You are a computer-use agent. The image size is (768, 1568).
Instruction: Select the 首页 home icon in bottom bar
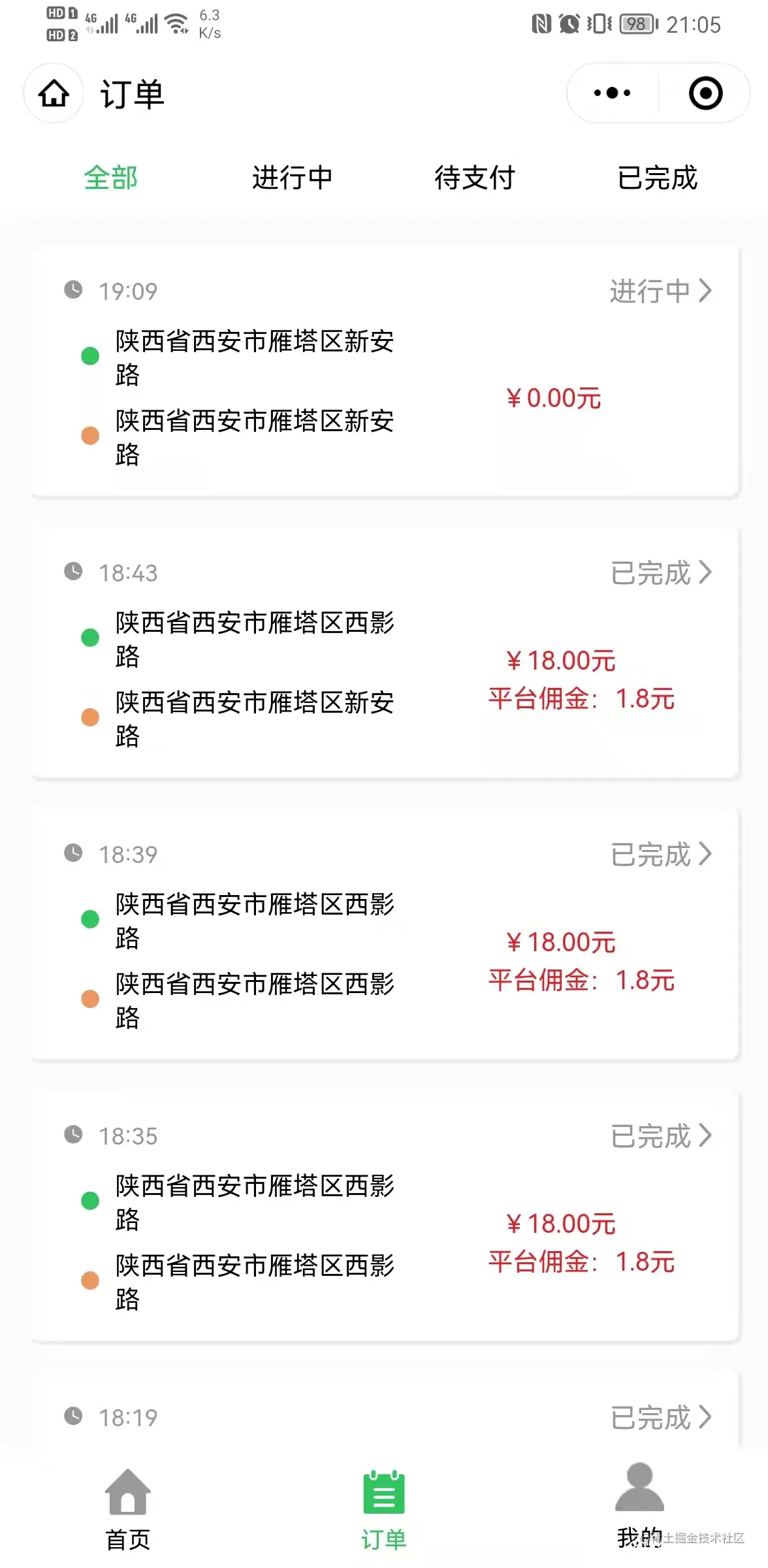tap(128, 1493)
